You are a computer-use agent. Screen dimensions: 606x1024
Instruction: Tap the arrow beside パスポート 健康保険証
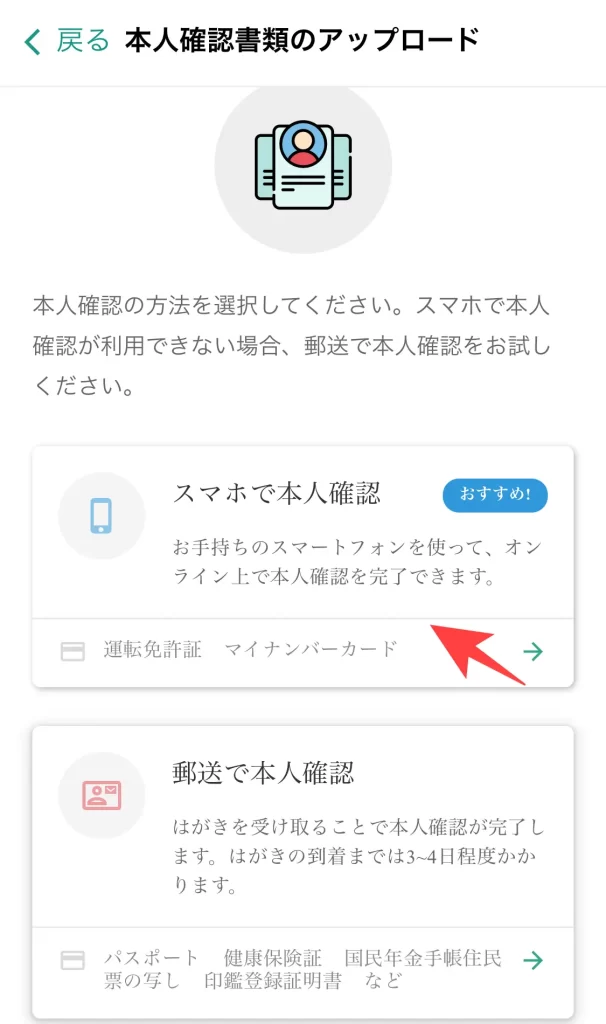click(x=533, y=959)
